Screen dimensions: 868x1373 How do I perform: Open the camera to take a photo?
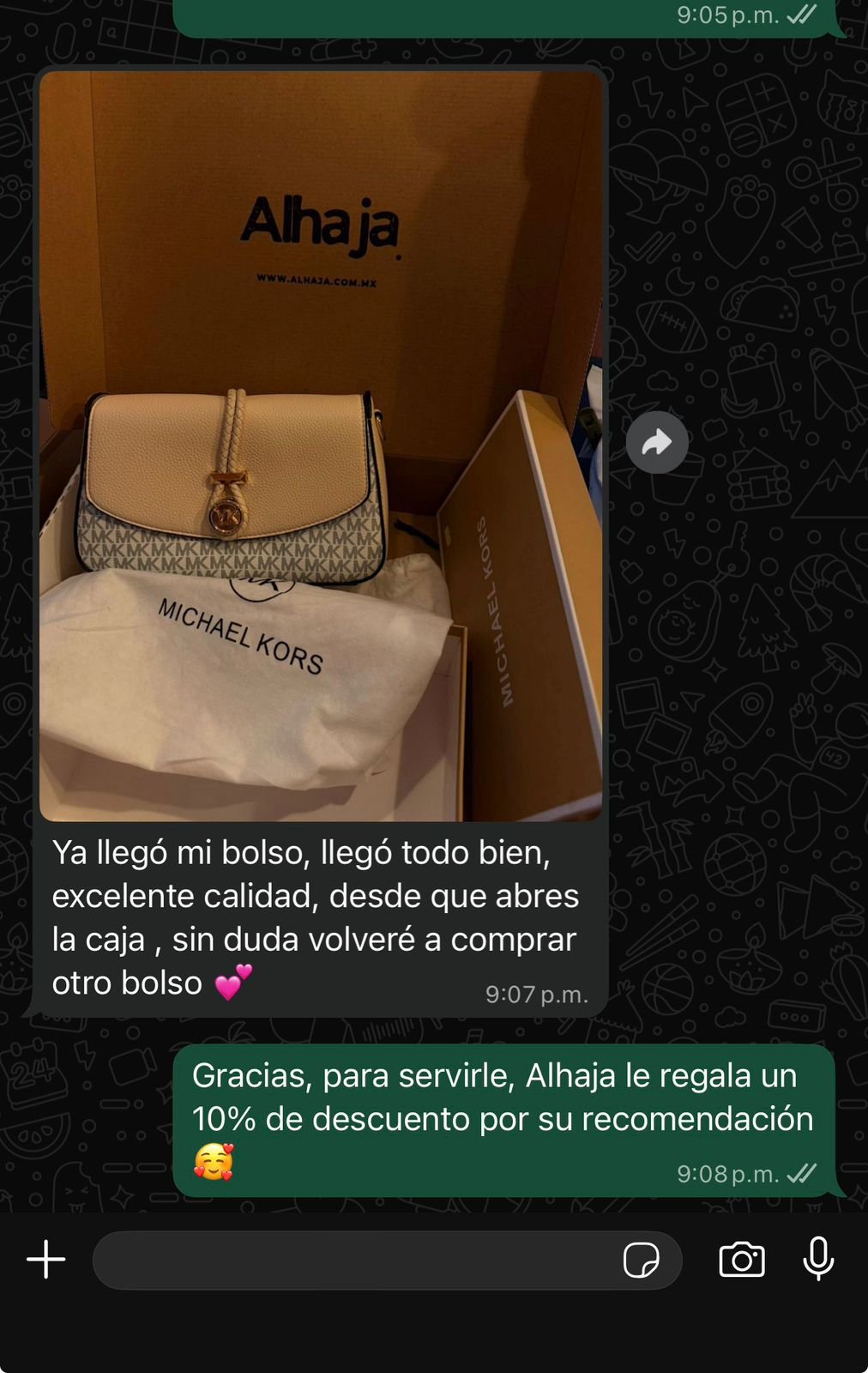point(741,1260)
